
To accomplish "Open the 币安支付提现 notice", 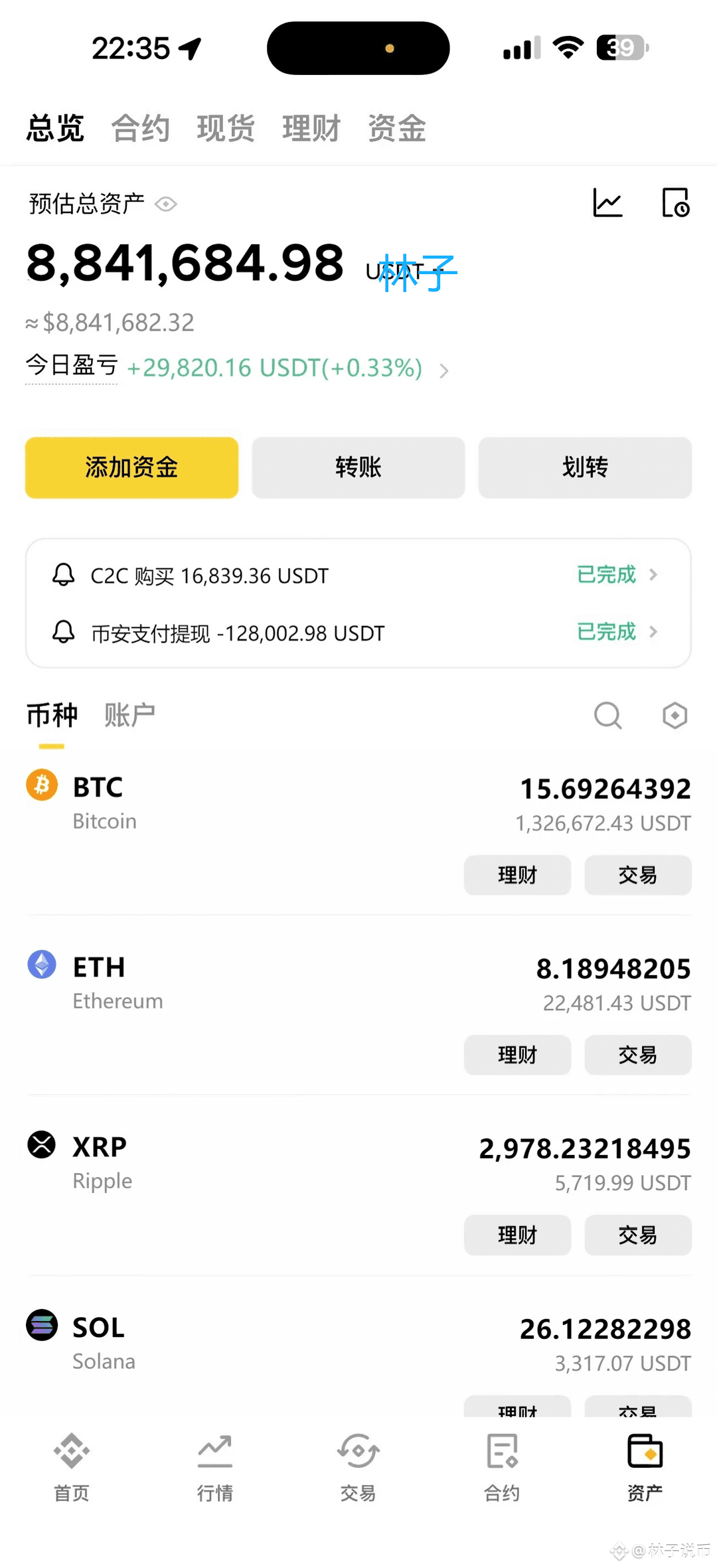I will coord(358,632).
